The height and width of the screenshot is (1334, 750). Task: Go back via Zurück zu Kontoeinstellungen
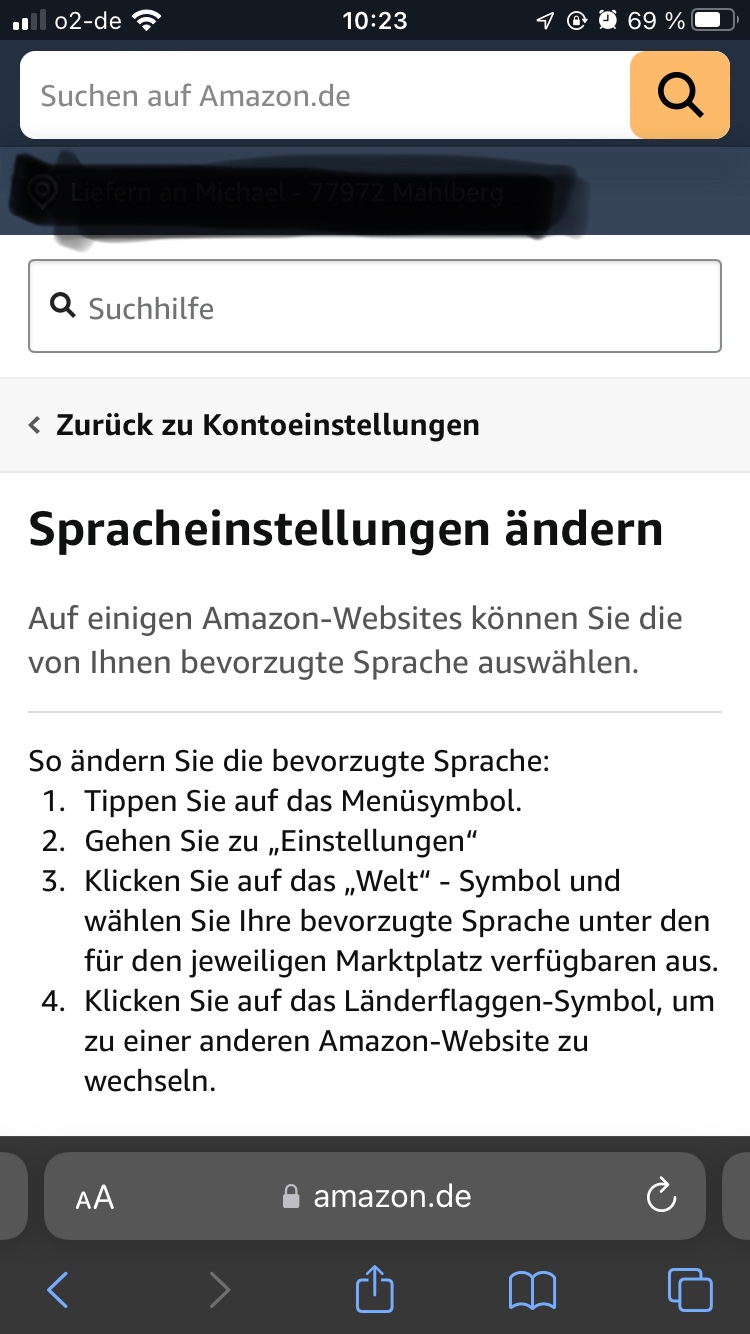(267, 425)
